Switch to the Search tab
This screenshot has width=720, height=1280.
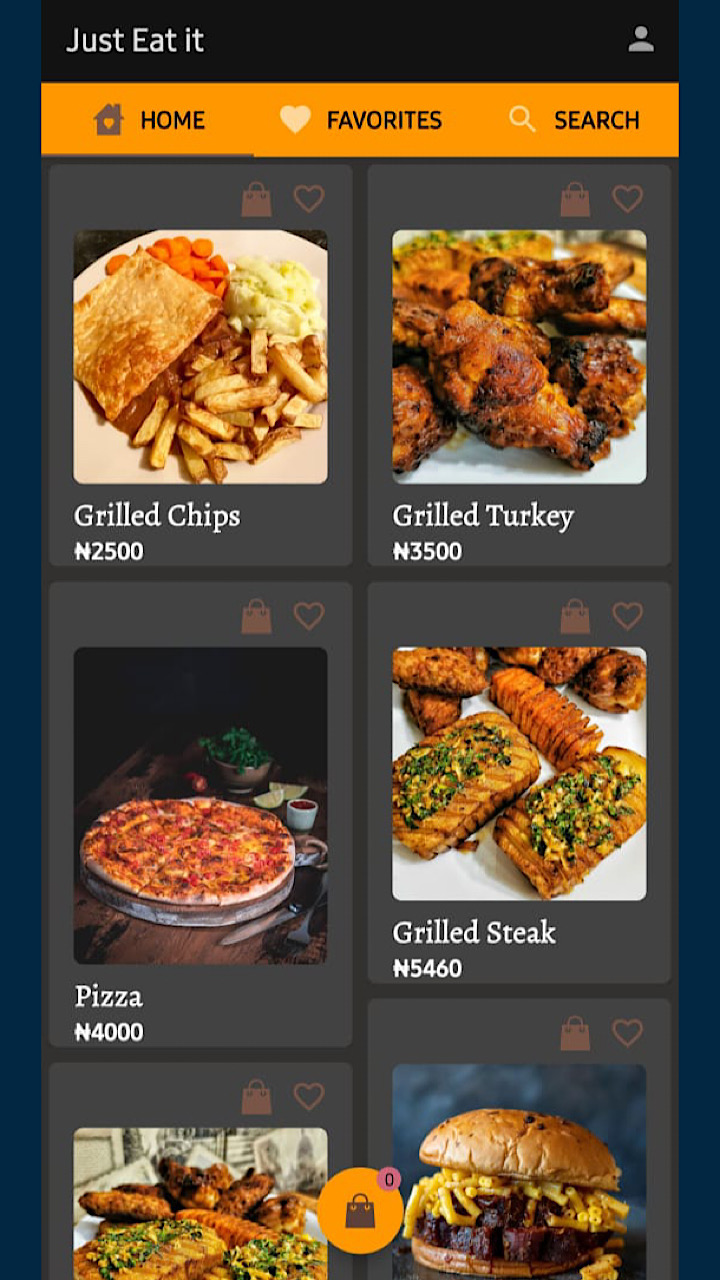pos(574,120)
